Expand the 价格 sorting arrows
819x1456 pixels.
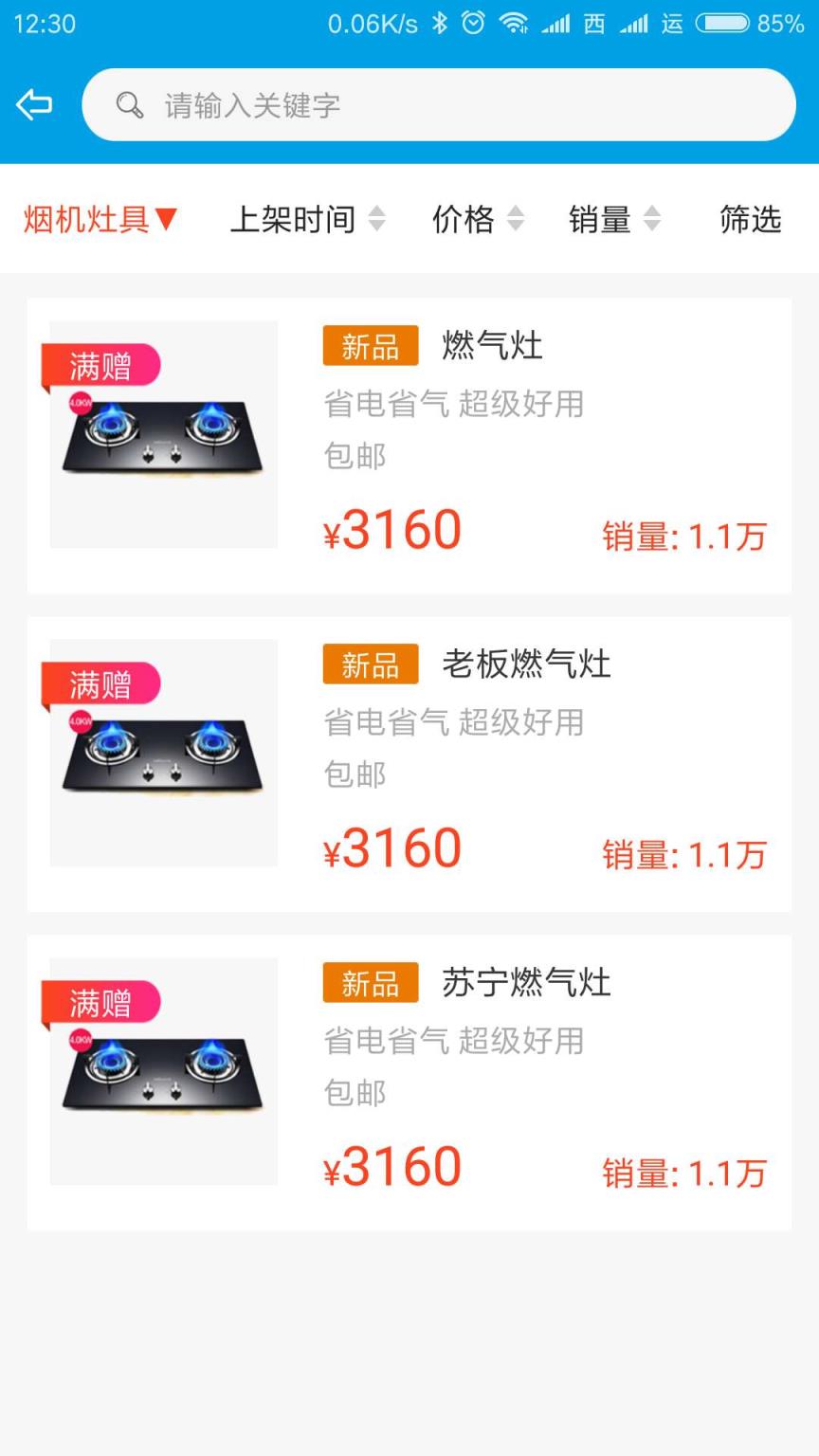tap(515, 219)
